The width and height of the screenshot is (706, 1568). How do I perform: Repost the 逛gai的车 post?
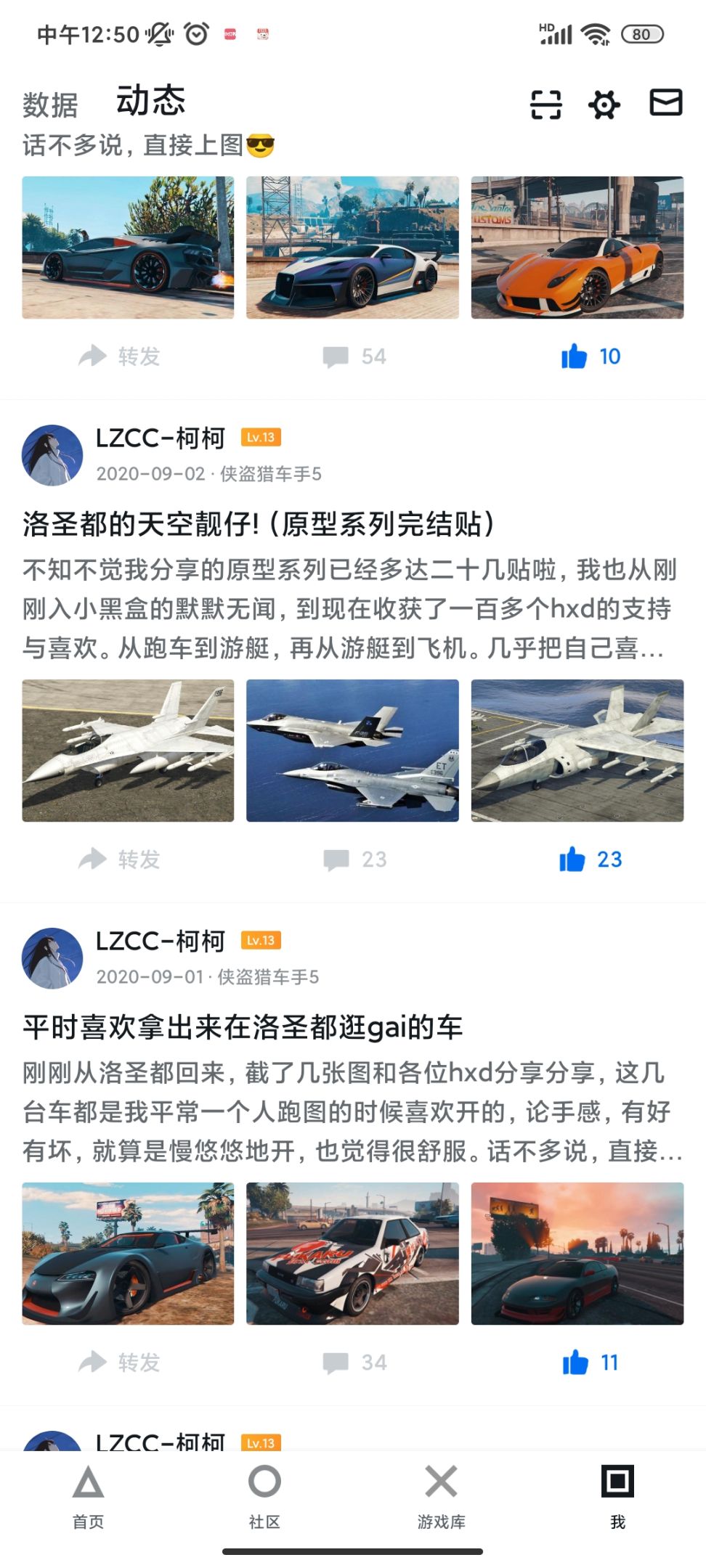[x=119, y=1363]
